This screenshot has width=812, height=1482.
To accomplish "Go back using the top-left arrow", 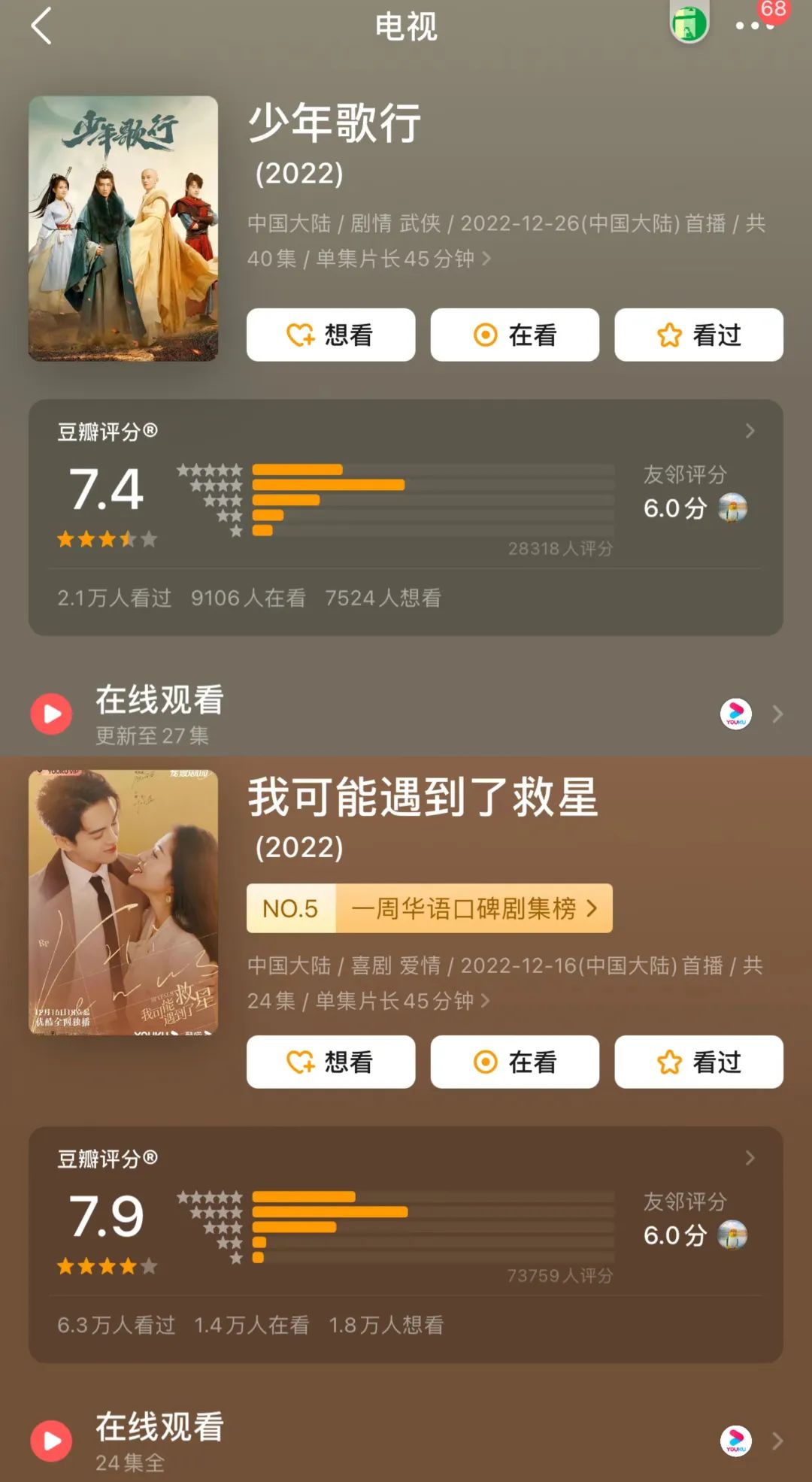I will [41, 26].
